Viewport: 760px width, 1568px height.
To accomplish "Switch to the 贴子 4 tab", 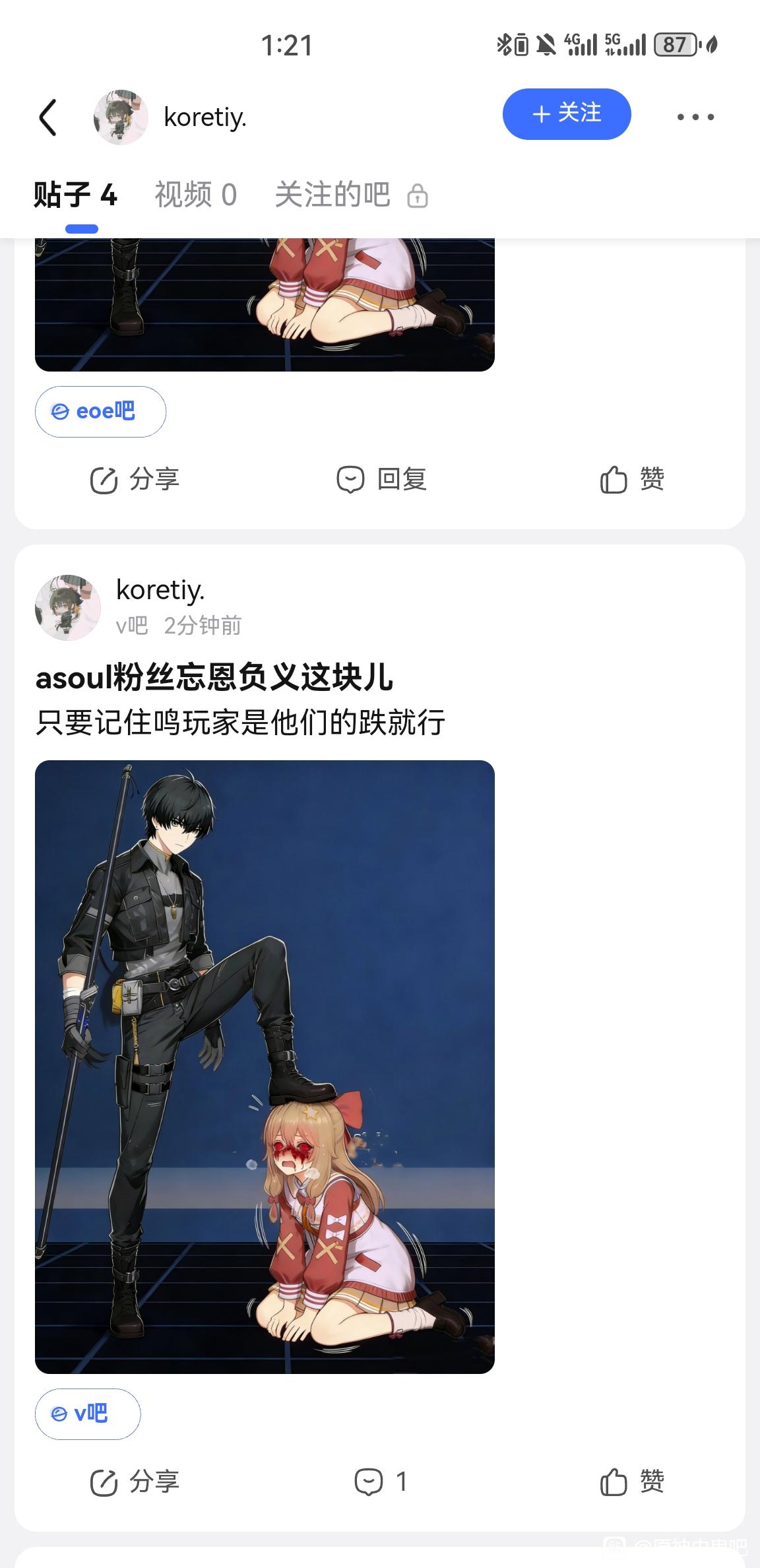I will (x=75, y=195).
